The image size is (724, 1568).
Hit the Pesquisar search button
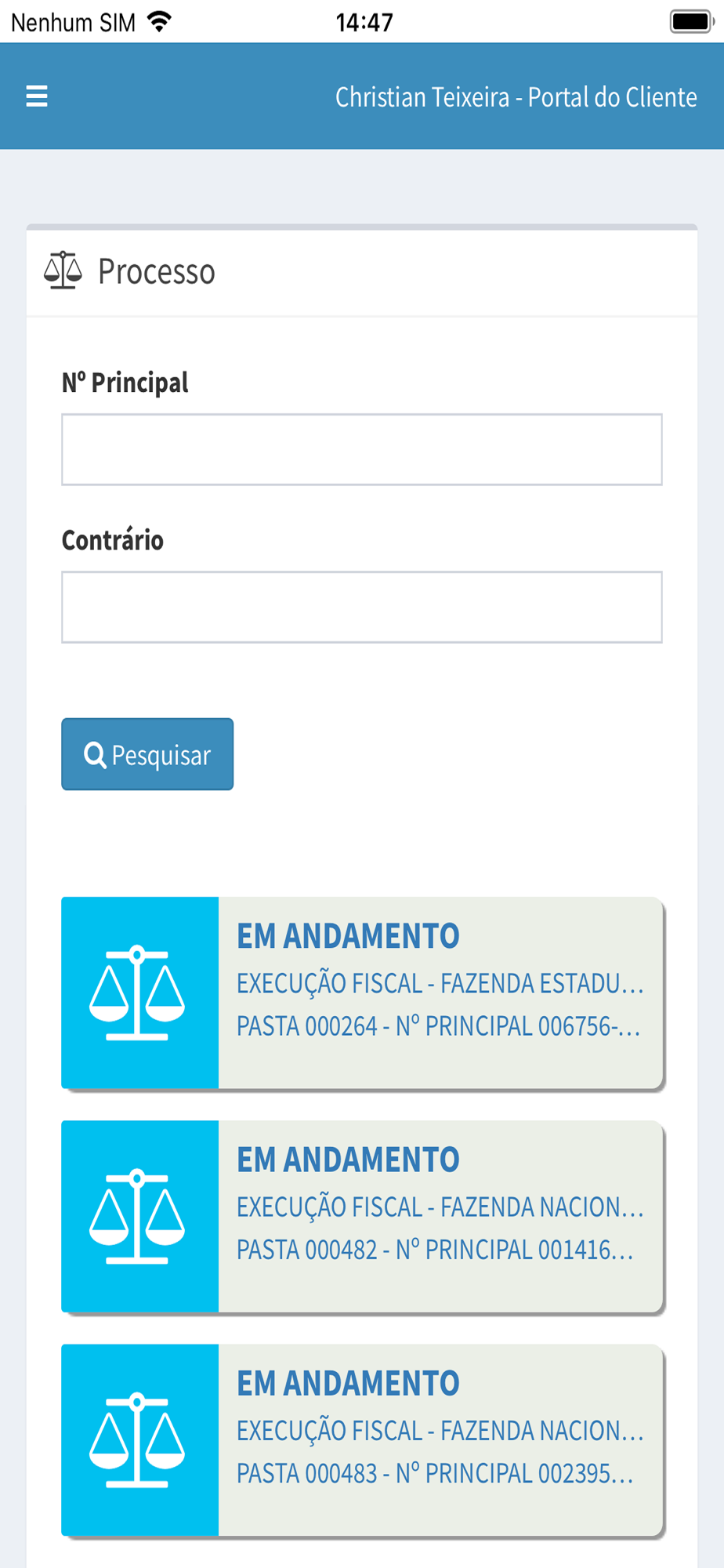tap(147, 754)
